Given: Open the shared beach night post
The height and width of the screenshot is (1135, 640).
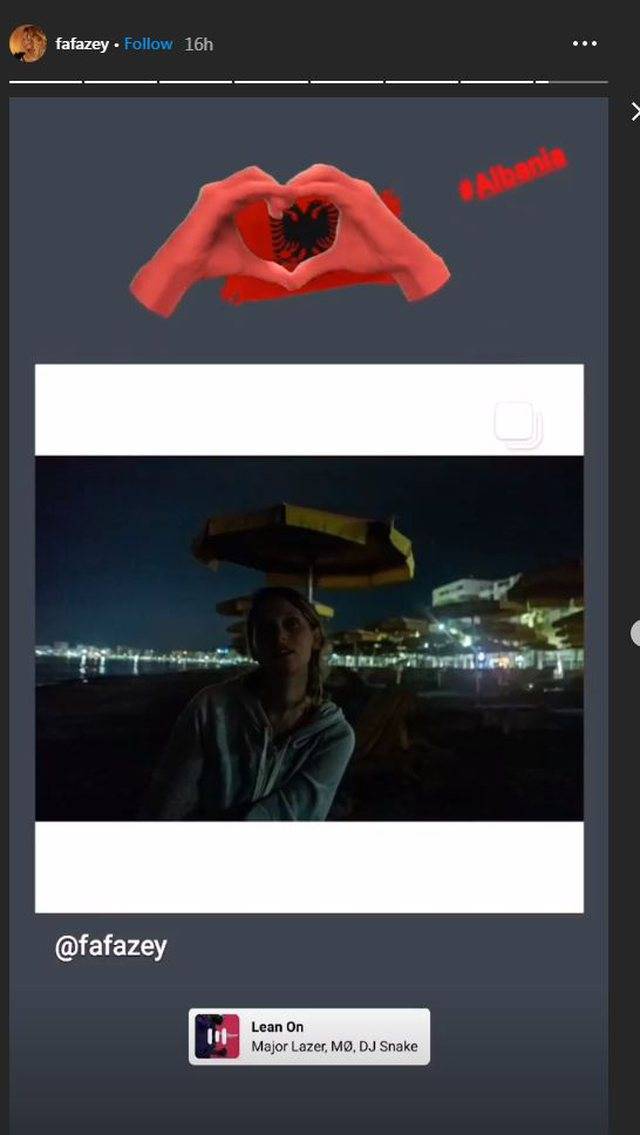Looking at the screenshot, I should pos(309,637).
